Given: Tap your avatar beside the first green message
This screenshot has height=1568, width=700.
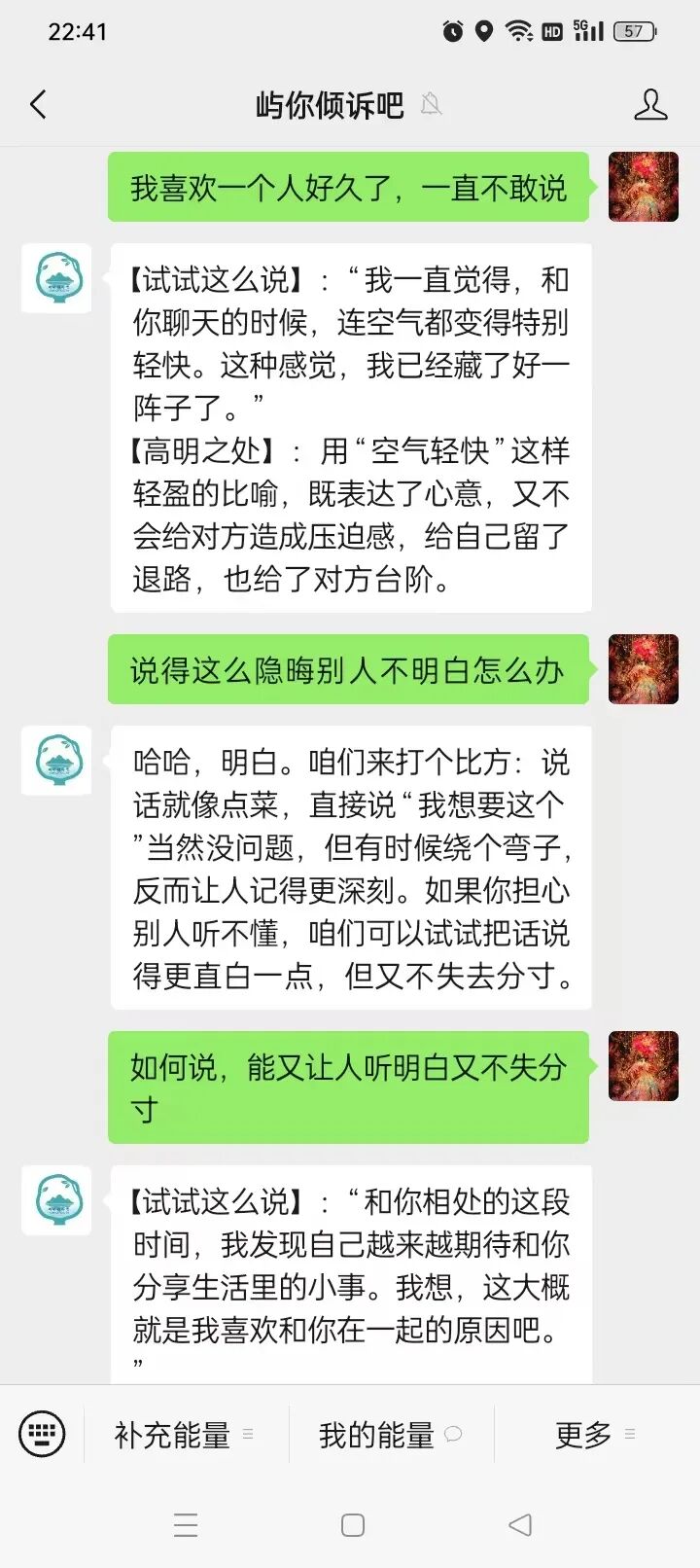Looking at the screenshot, I should click(643, 185).
